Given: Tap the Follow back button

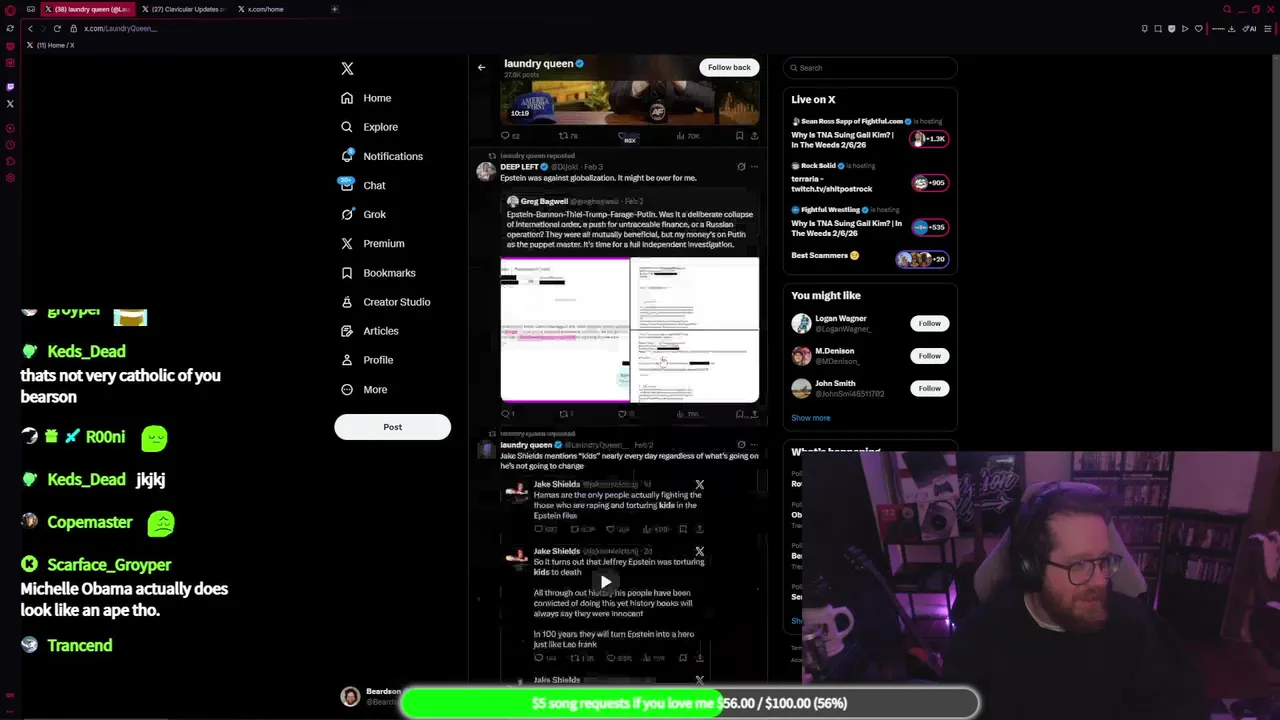Looking at the screenshot, I should (x=728, y=67).
